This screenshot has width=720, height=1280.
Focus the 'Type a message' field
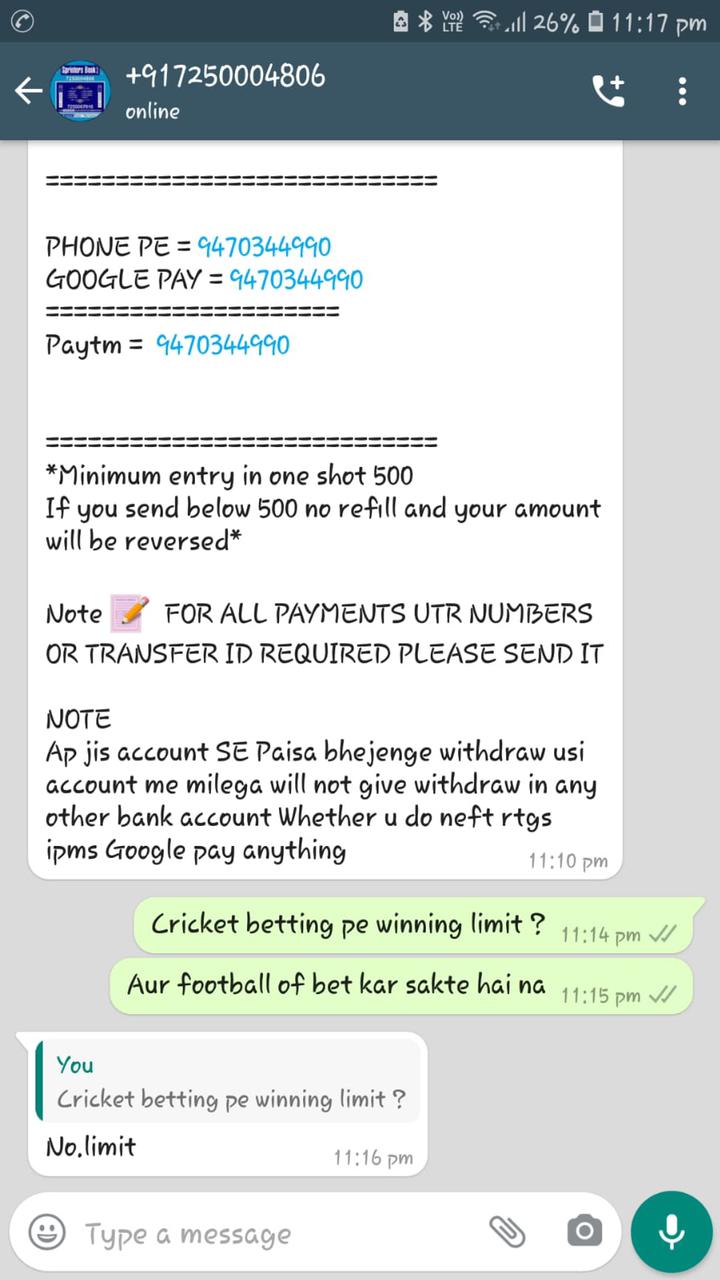[270, 1234]
